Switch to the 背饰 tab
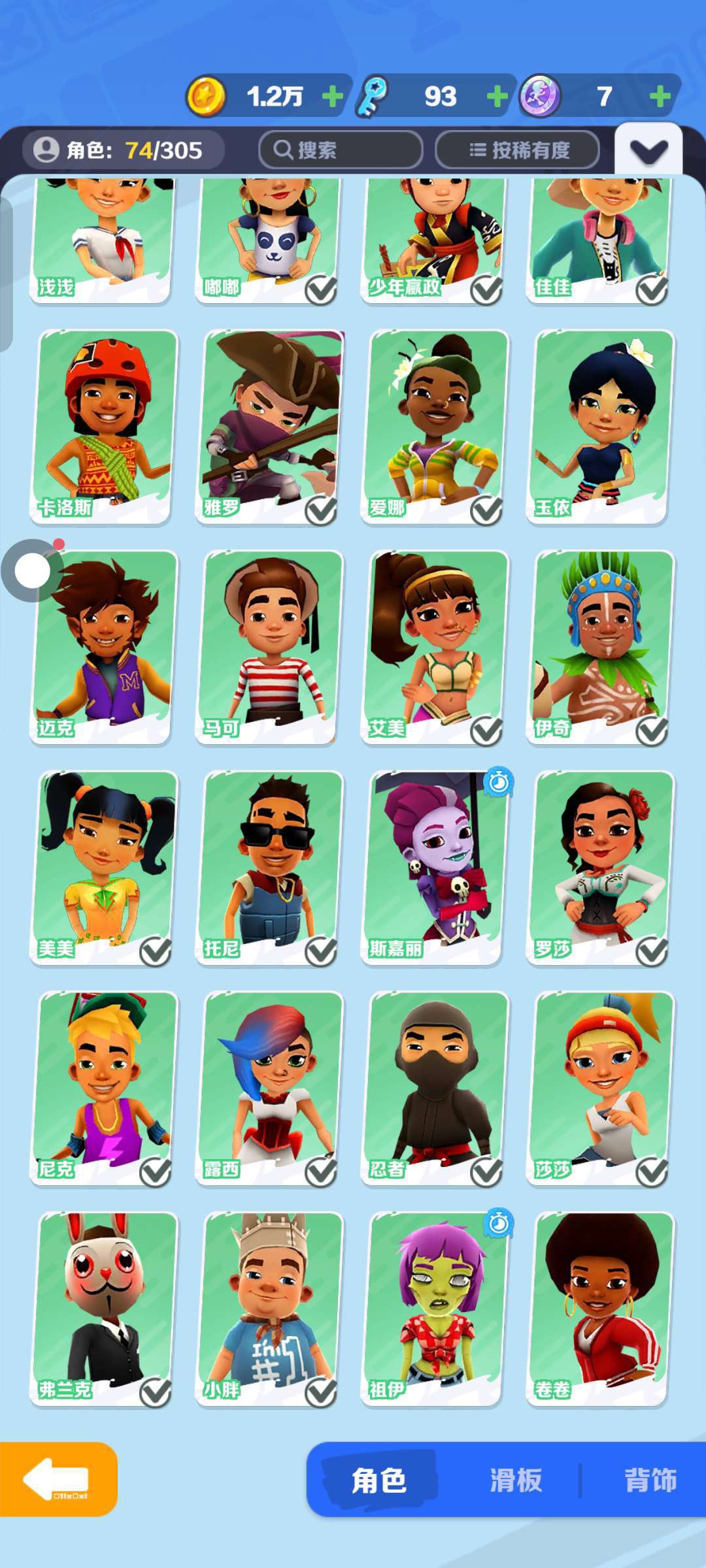706x1568 pixels. click(650, 1480)
